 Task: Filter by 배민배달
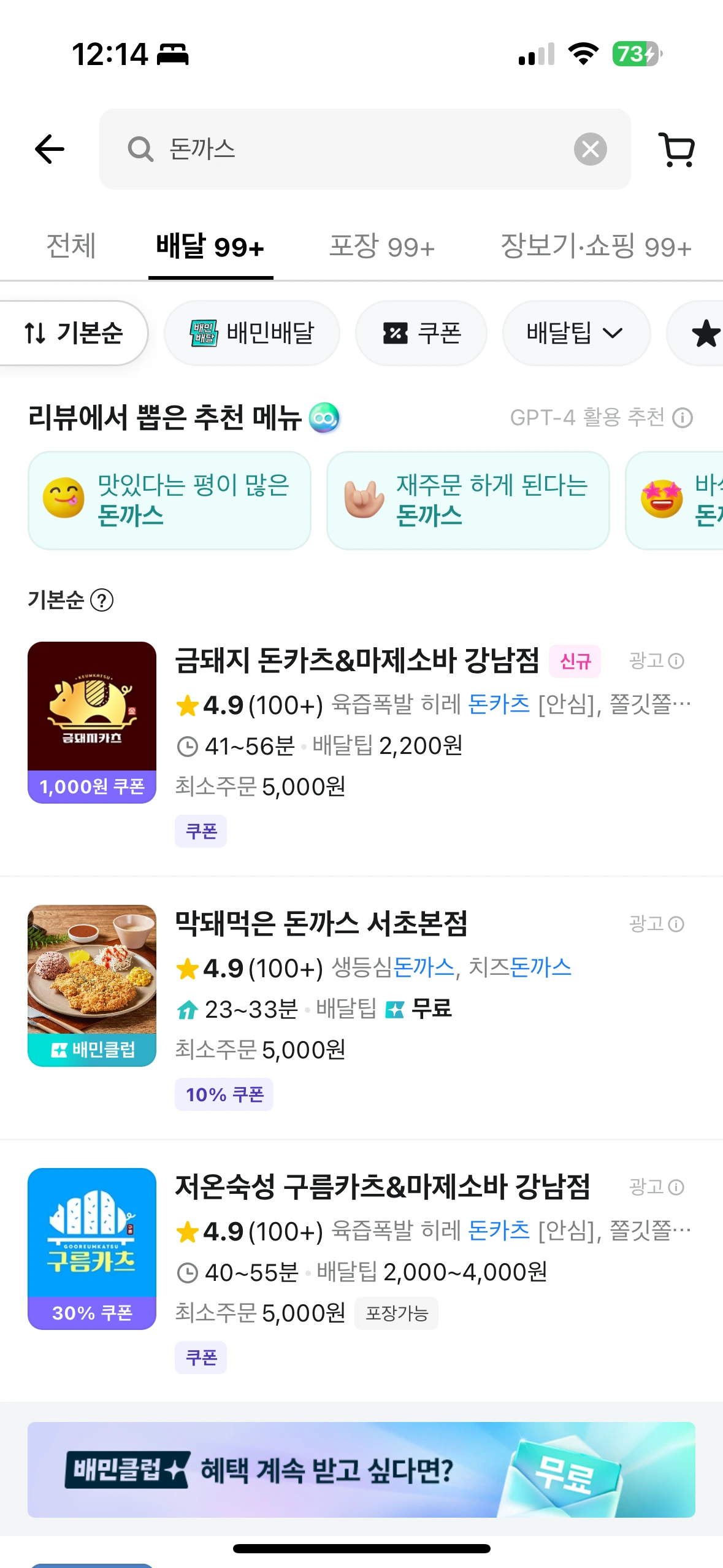[x=252, y=333]
